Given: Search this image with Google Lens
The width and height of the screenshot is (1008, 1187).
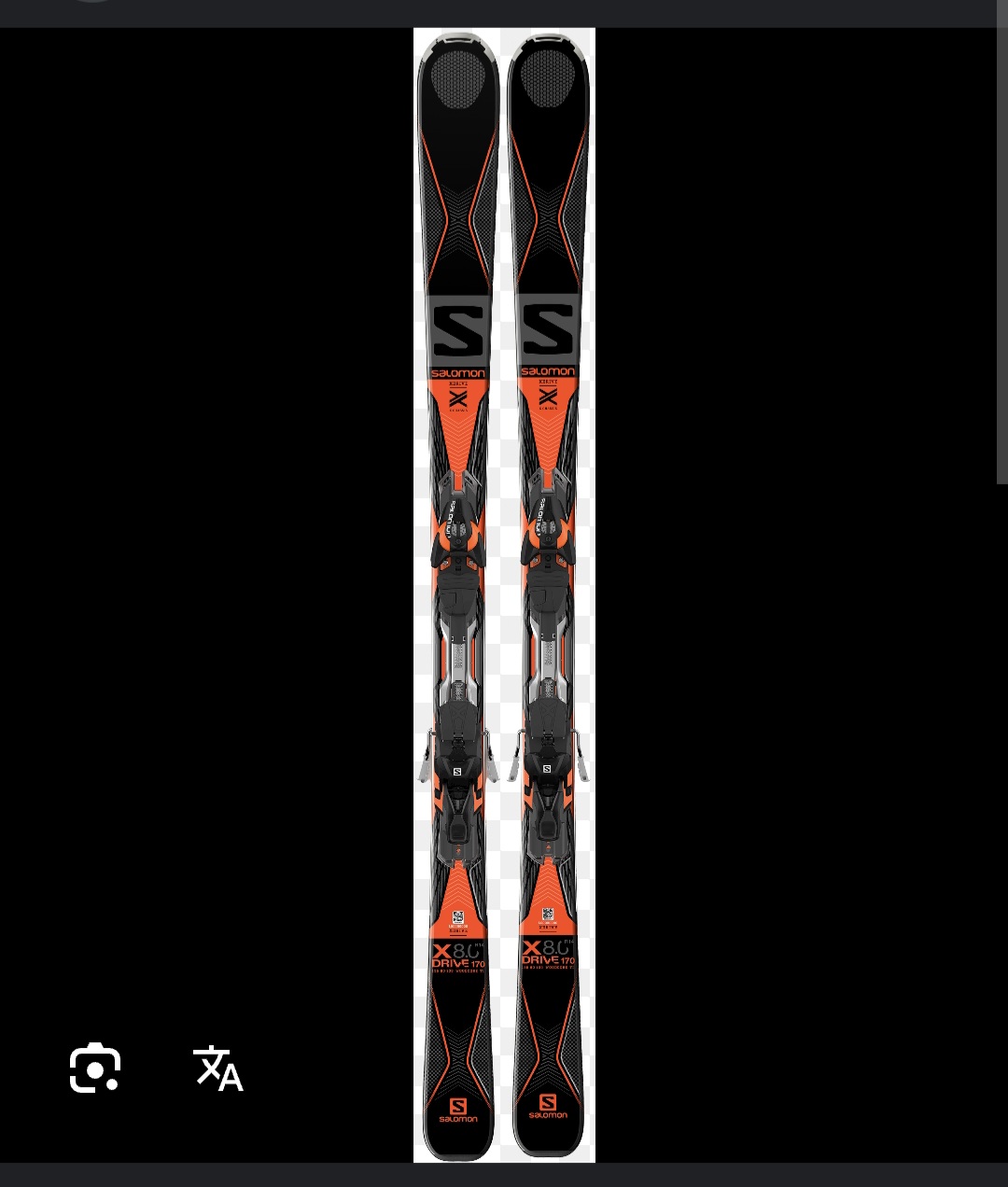Looking at the screenshot, I should click(x=94, y=1068).
